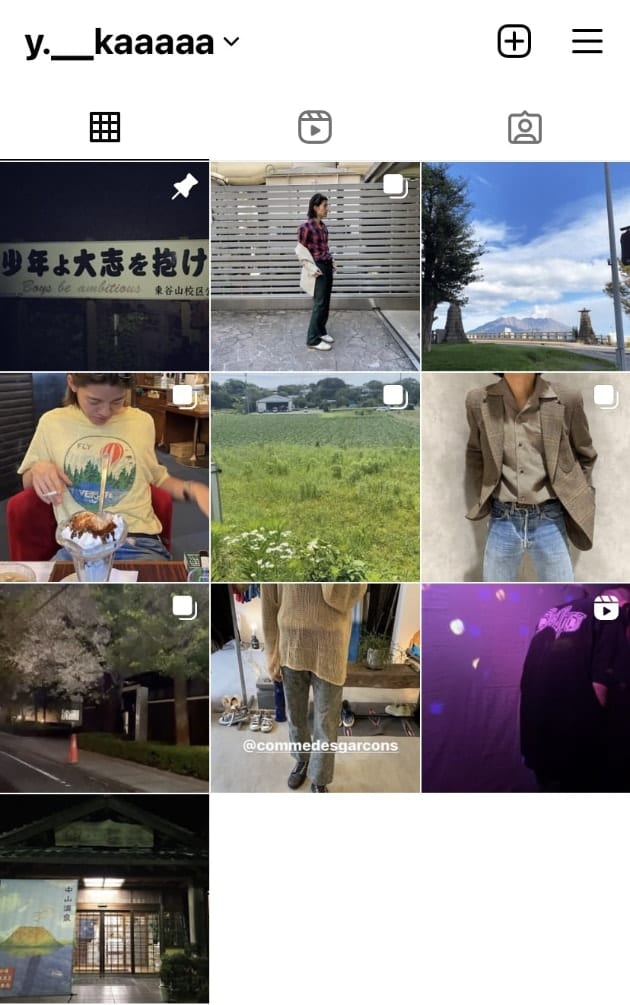
Task: Open the account switcher next to y.__kaaaaa
Action: pyautogui.click(x=231, y=42)
